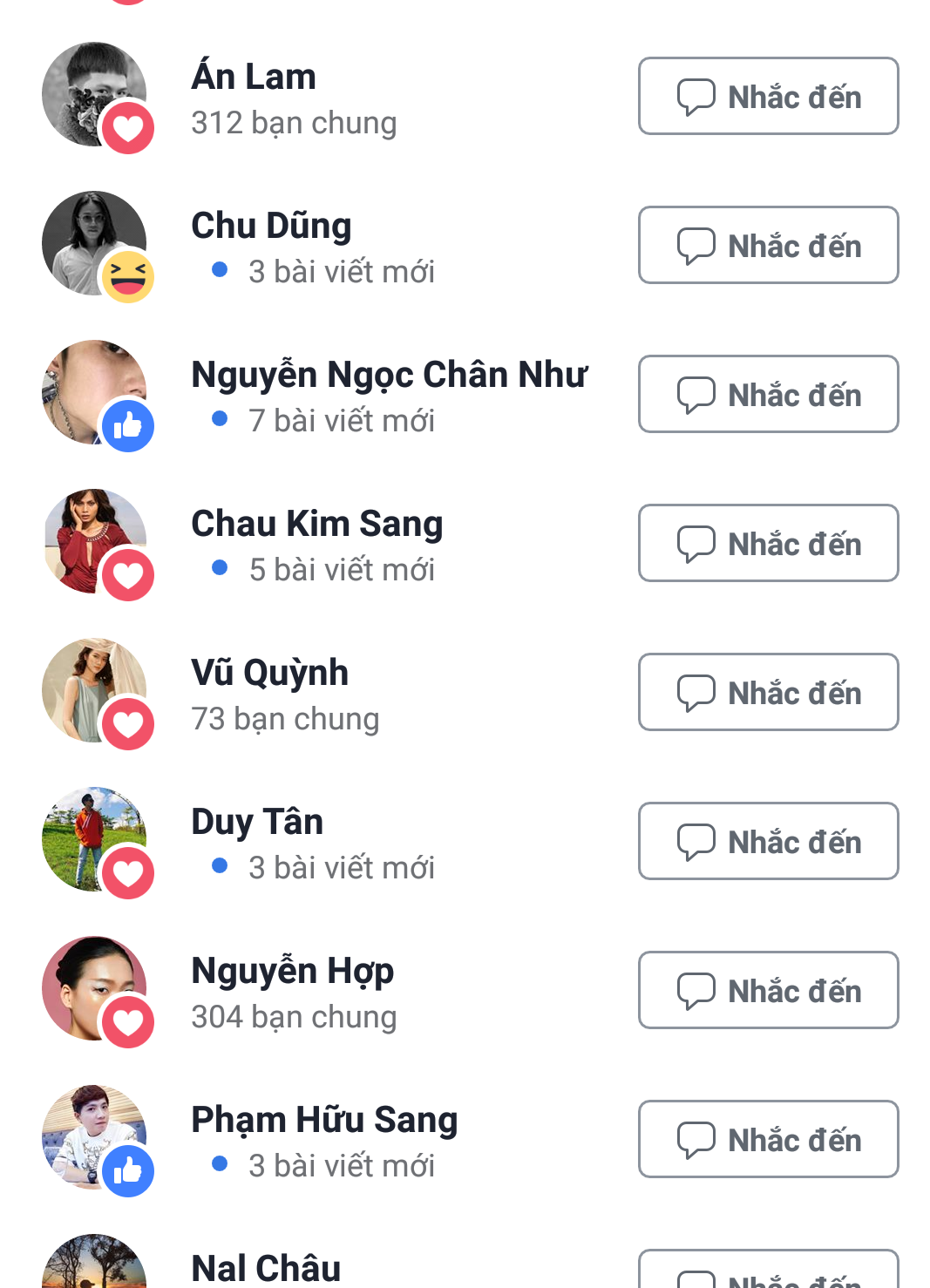Image resolution: width=930 pixels, height=1288 pixels.
Task: View Vũ Quỳnh's profile
Action: (x=269, y=673)
